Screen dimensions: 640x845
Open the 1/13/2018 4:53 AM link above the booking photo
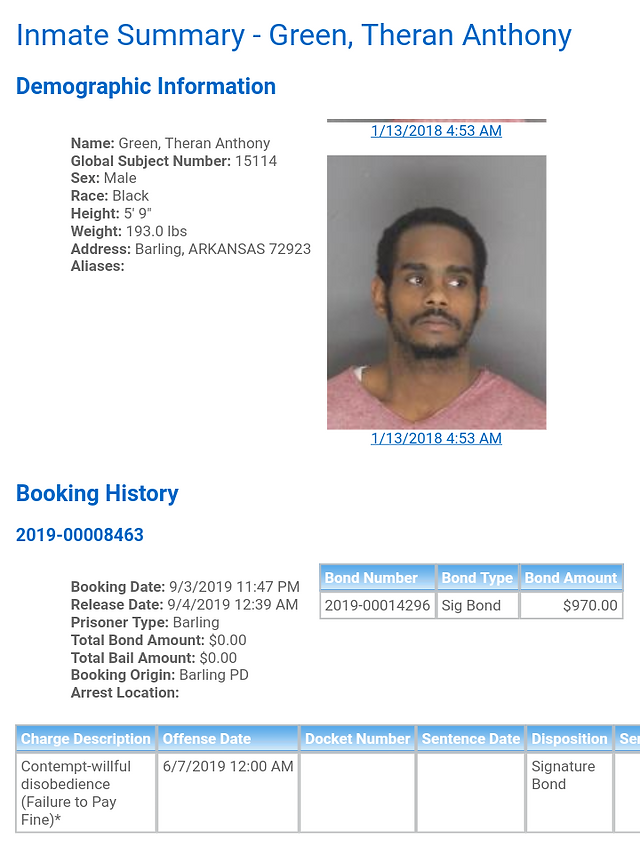coord(436,131)
